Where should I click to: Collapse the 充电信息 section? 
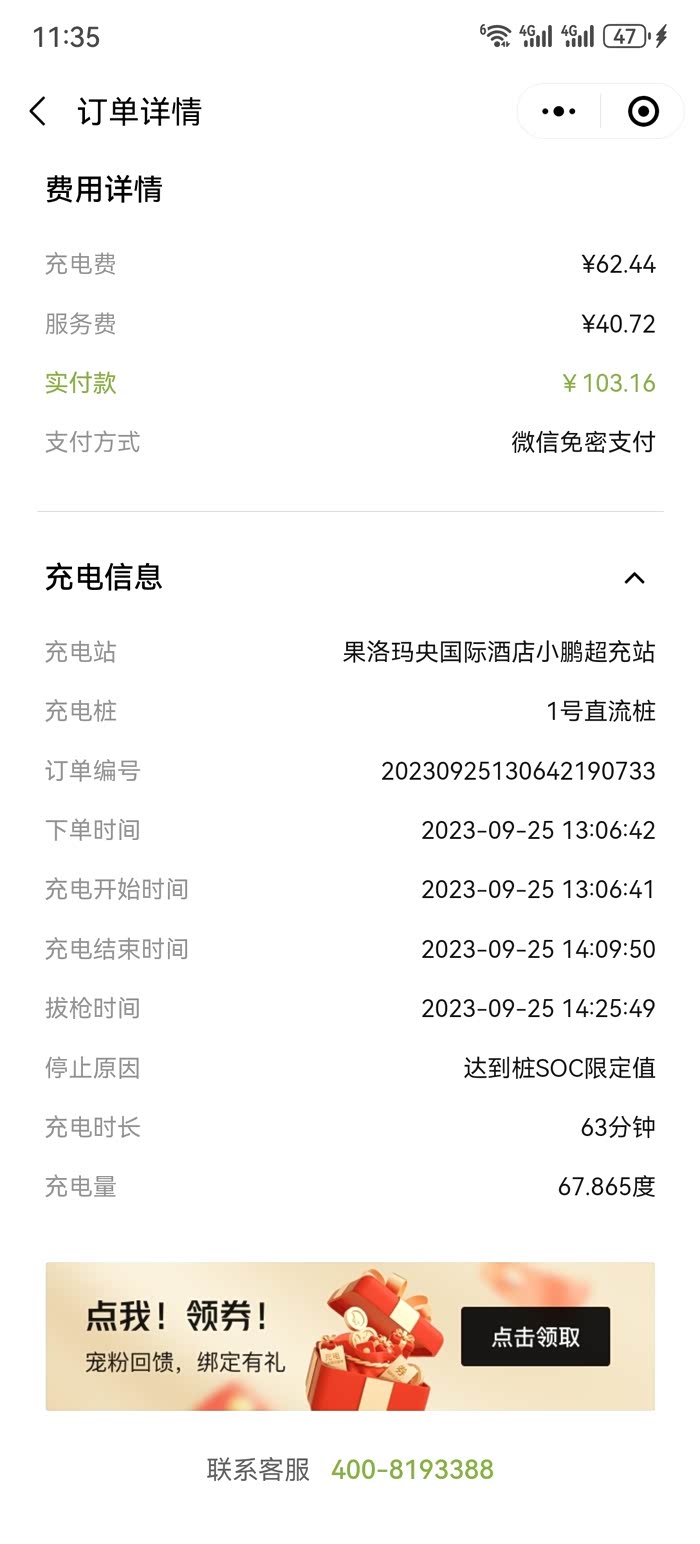coord(634,578)
